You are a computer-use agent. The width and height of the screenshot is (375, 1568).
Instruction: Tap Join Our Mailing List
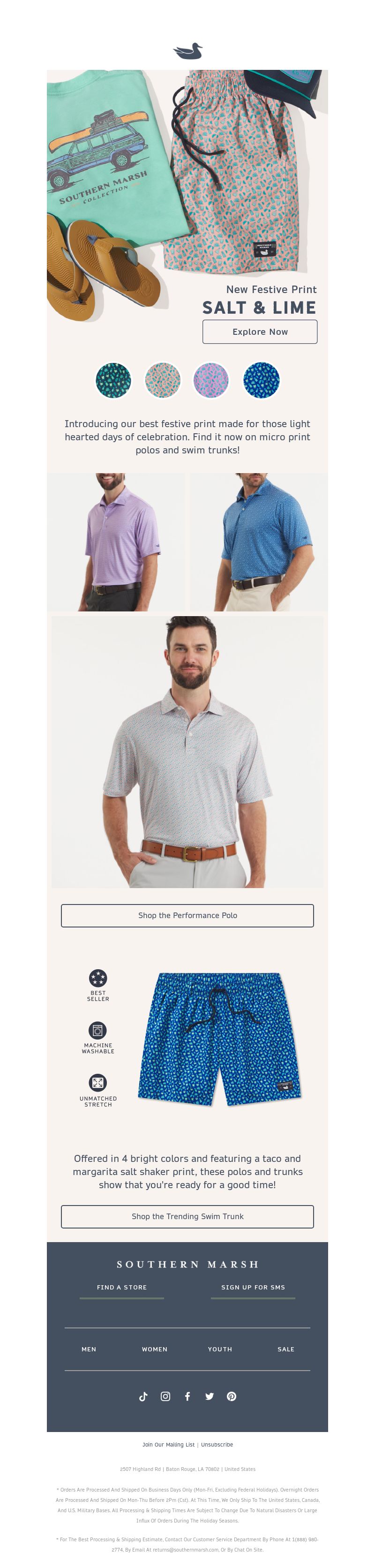(169, 1444)
